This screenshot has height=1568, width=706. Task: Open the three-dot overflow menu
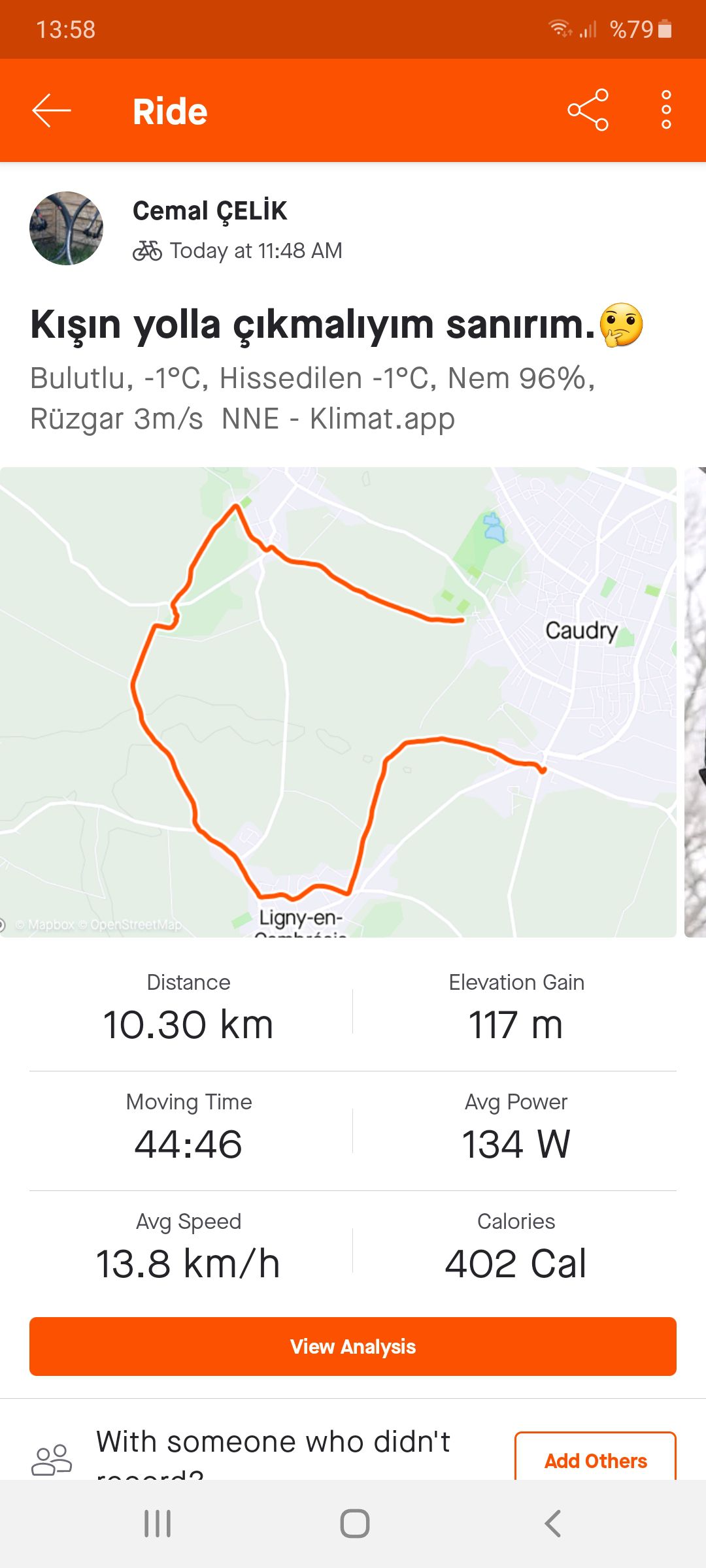[x=666, y=110]
